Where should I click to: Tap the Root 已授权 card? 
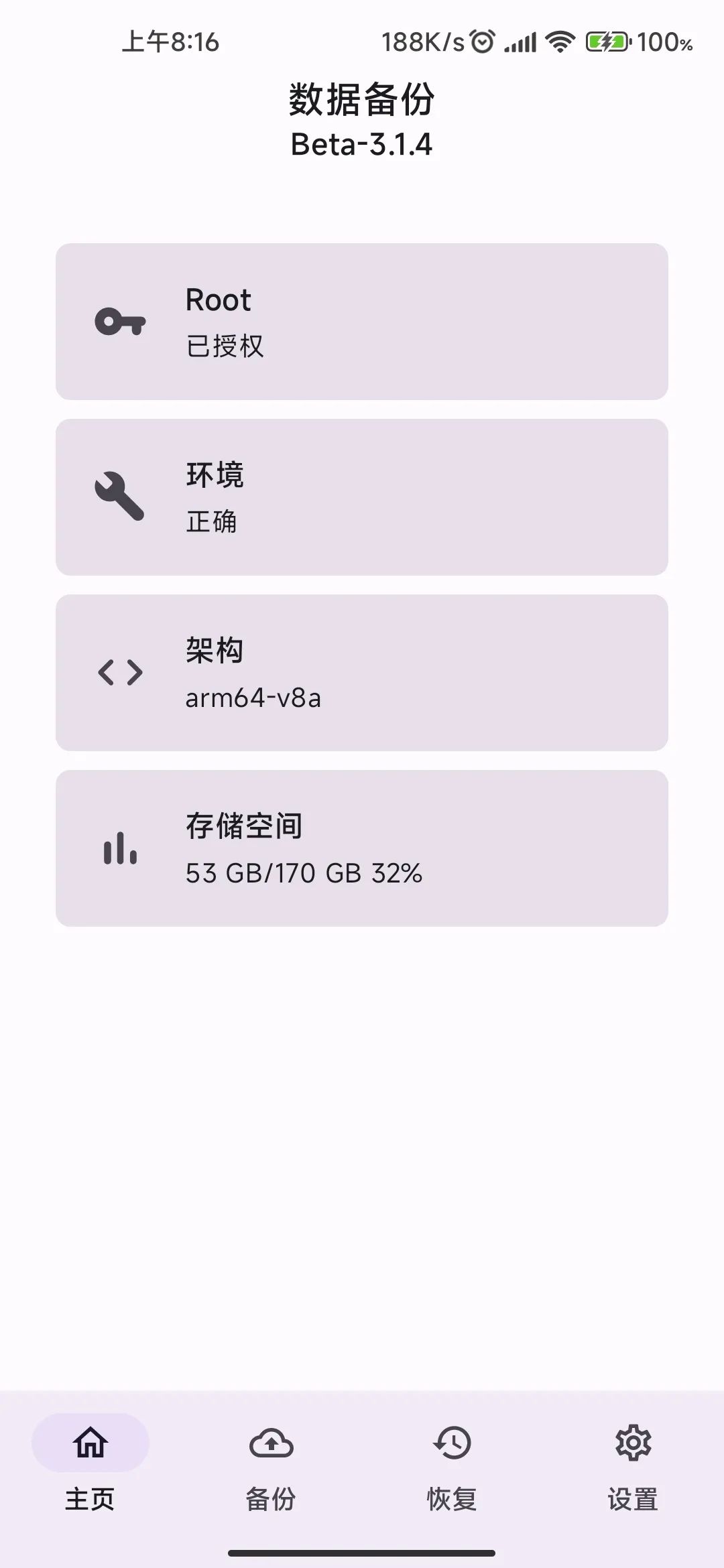tap(362, 322)
